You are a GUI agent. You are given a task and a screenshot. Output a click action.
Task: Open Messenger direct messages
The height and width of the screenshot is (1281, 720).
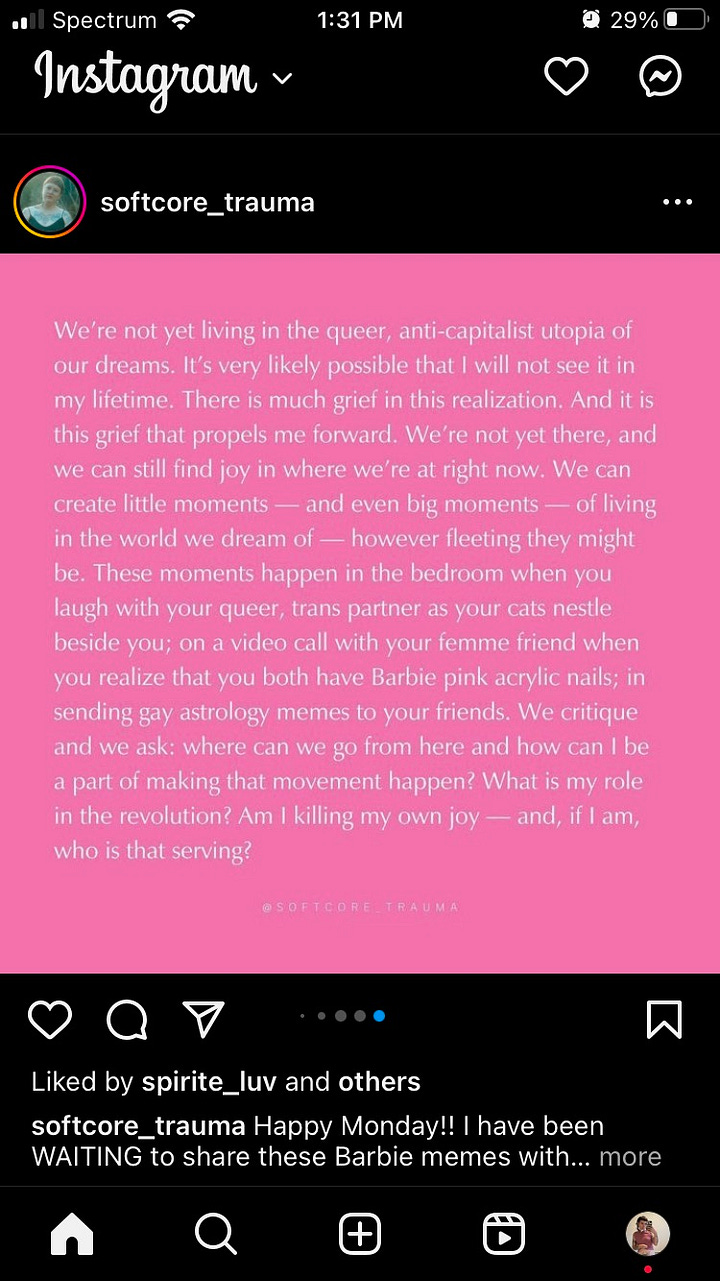coord(660,77)
